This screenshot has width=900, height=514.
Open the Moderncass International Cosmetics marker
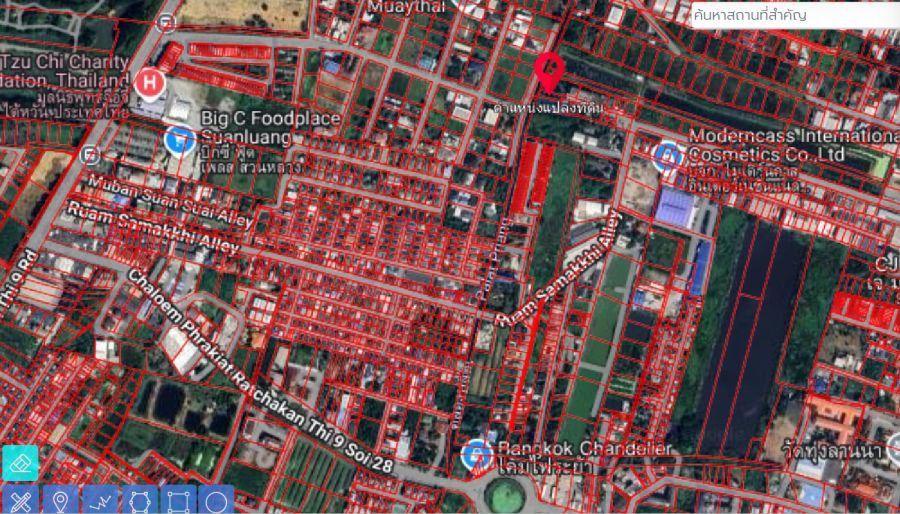pyautogui.click(x=667, y=155)
